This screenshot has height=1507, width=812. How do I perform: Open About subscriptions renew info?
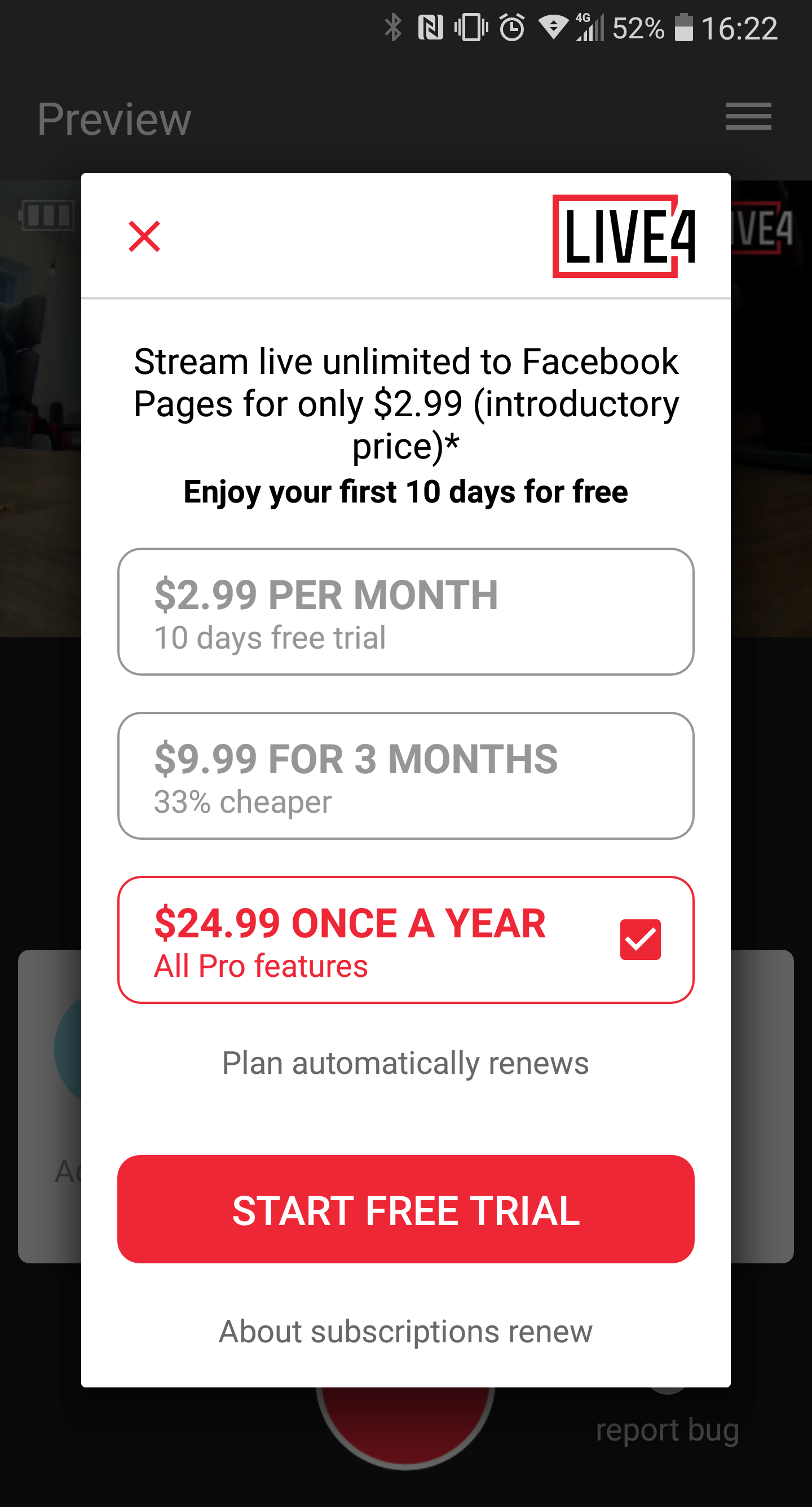405,1332
